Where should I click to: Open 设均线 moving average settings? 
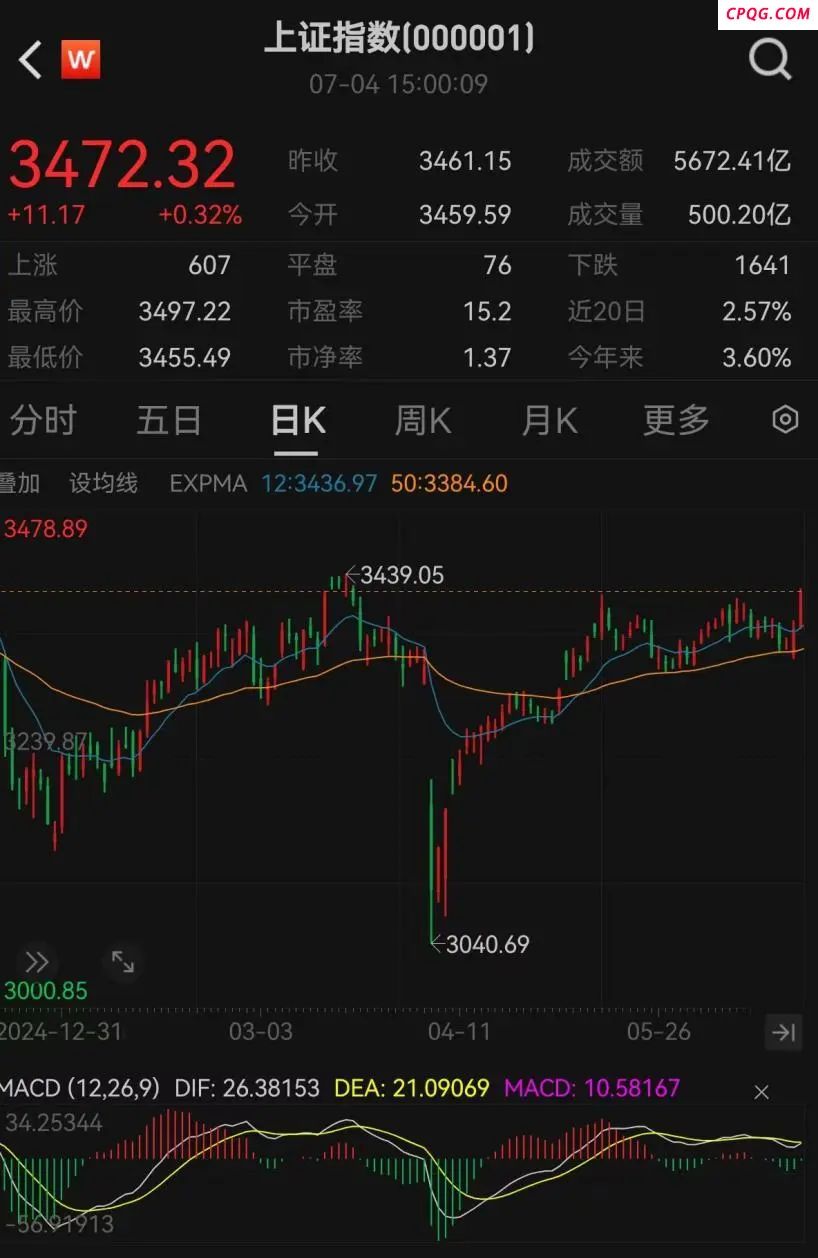[x=103, y=484]
